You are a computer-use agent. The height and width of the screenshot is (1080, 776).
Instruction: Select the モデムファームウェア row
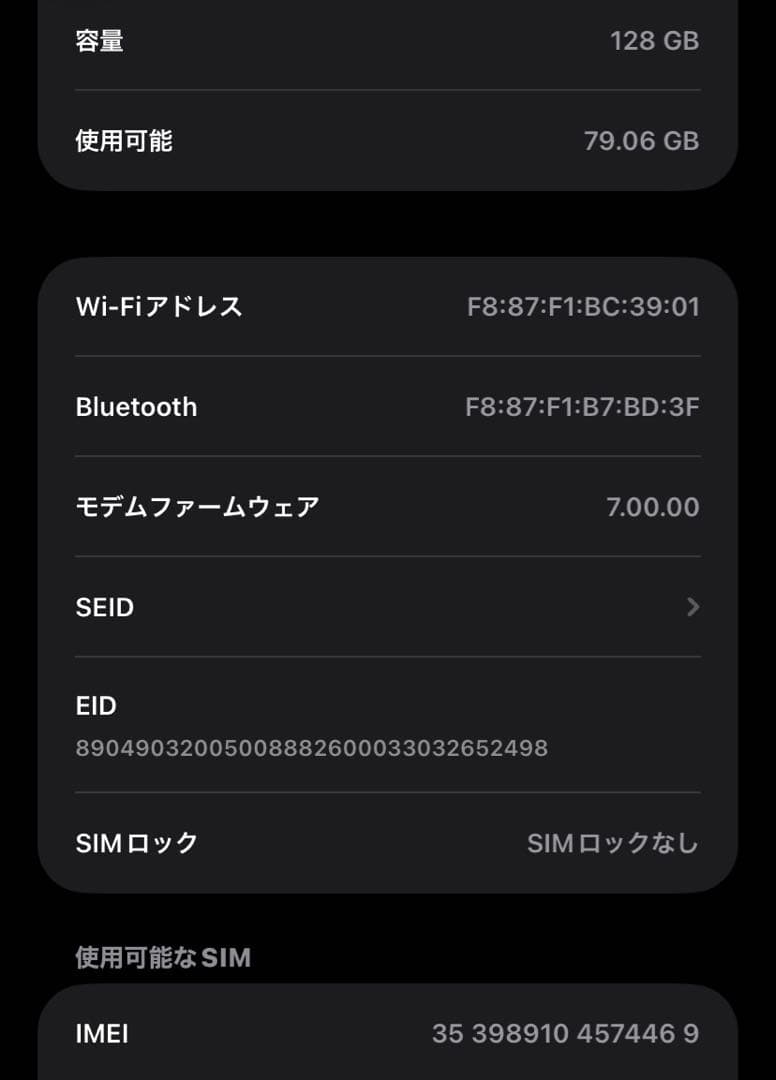[x=198, y=507]
